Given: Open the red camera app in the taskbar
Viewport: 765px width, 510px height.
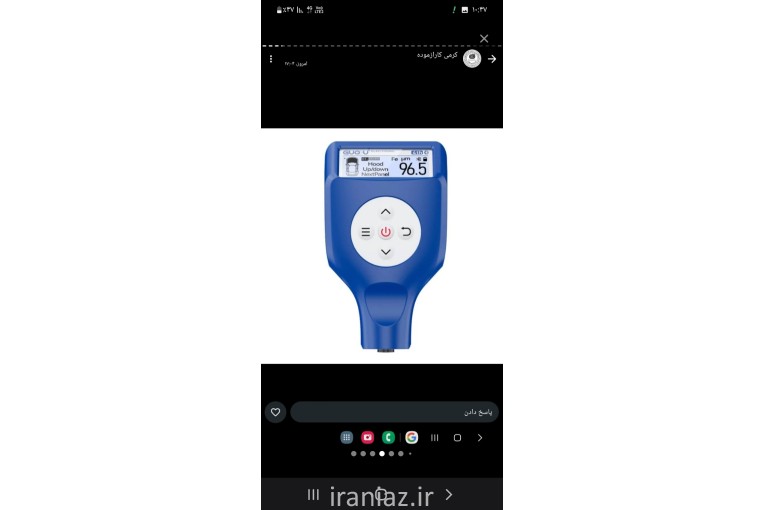Looking at the screenshot, I should coord(367,437).
